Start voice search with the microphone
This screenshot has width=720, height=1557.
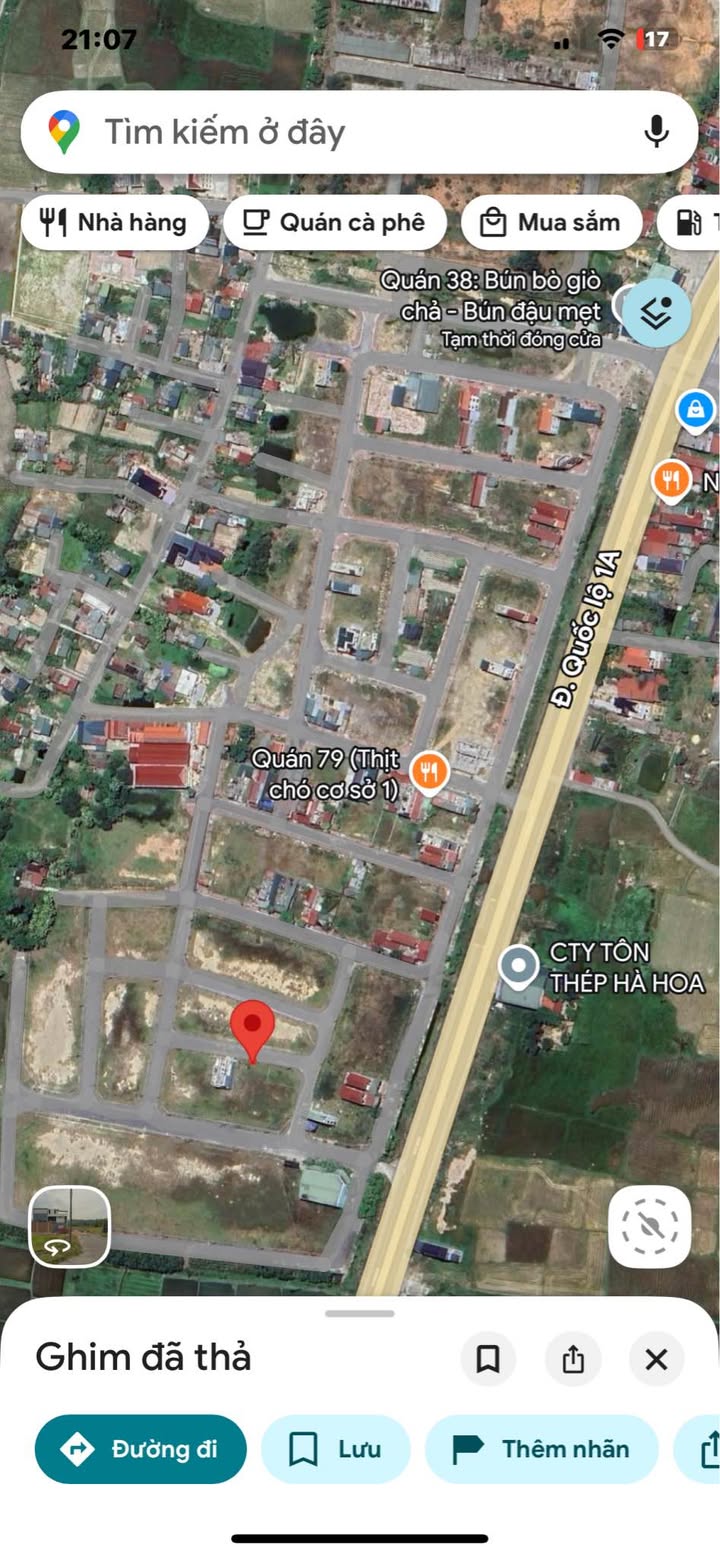click(656, 132)
